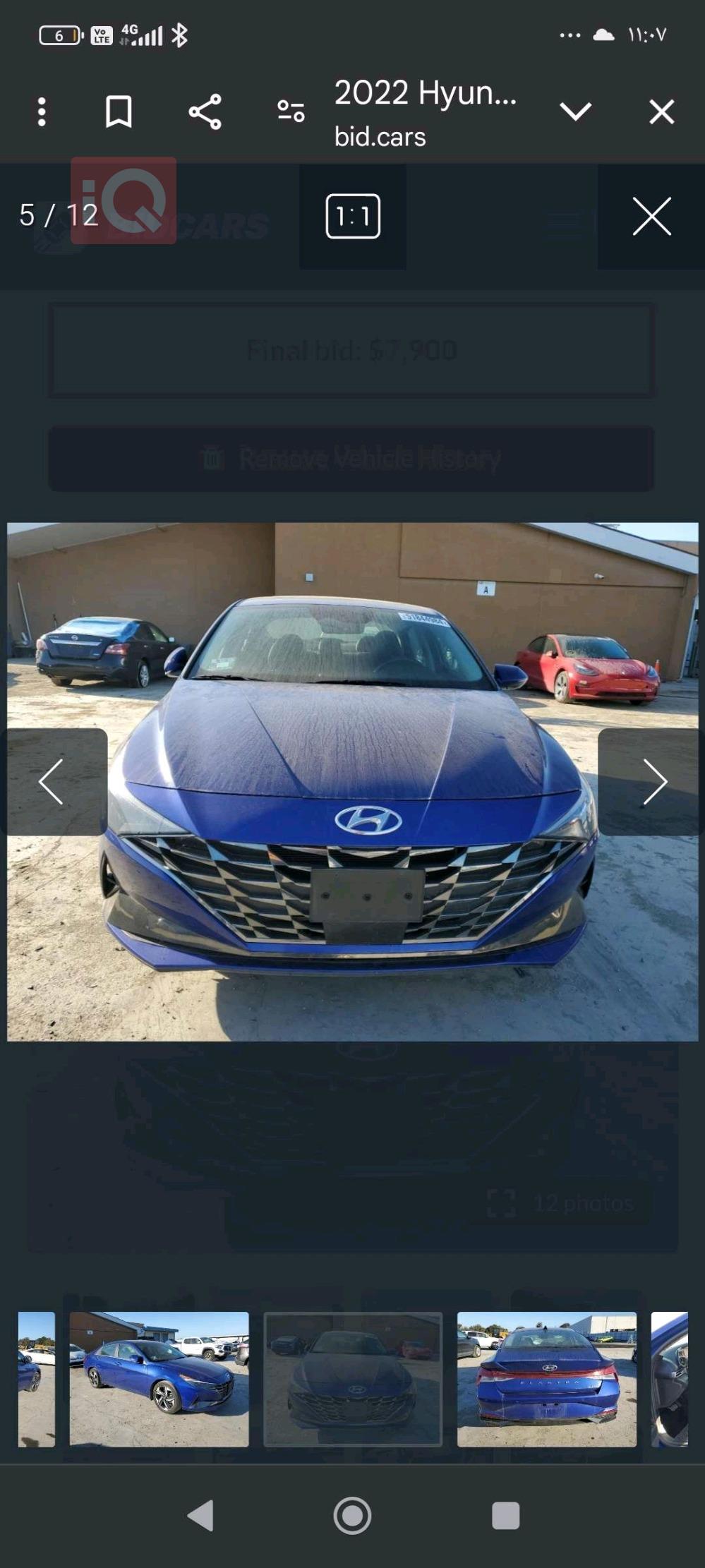Select the rear-view Elantra thumbnail
The height and width of the screenshot is (1568, 705).
[546, 1379]
